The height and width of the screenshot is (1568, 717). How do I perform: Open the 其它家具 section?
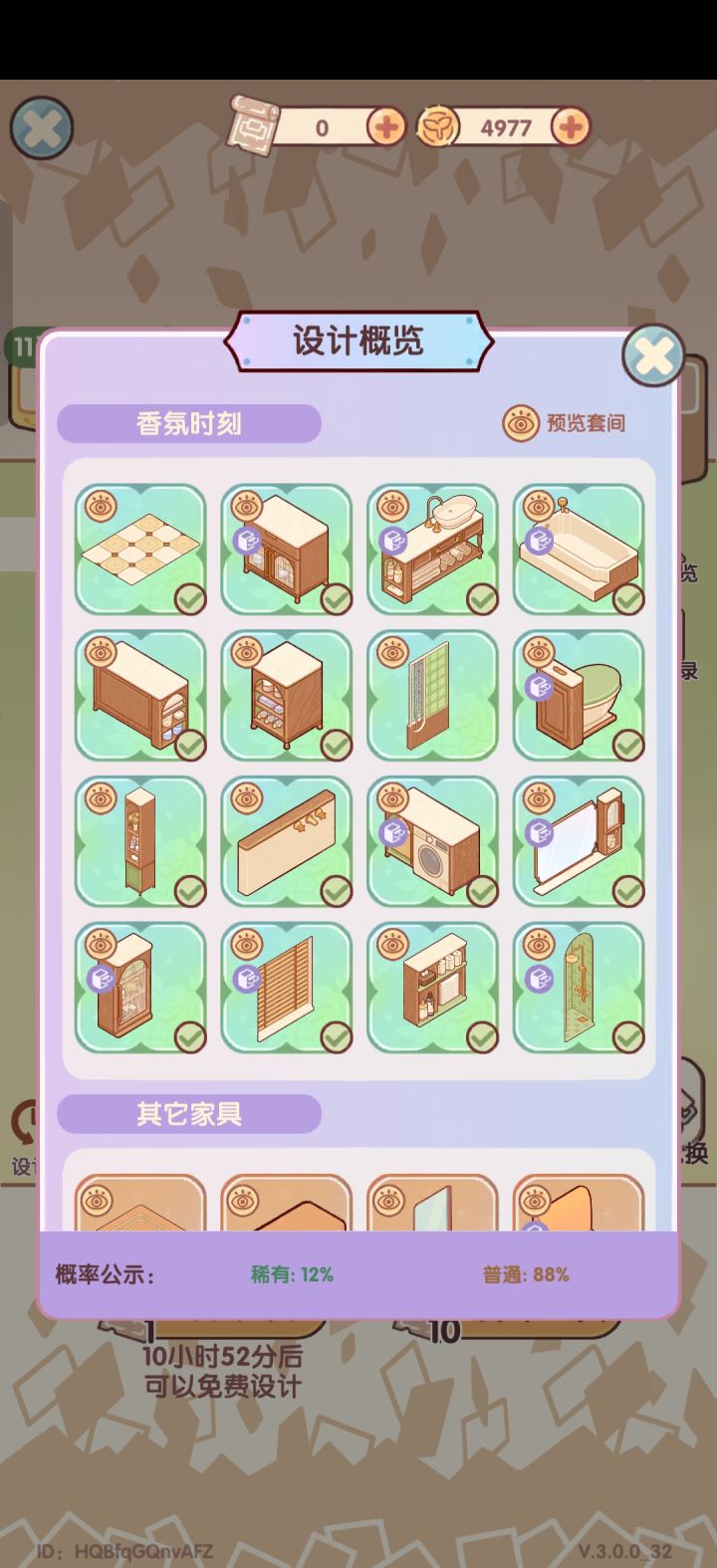click(x=189, y=1113)
